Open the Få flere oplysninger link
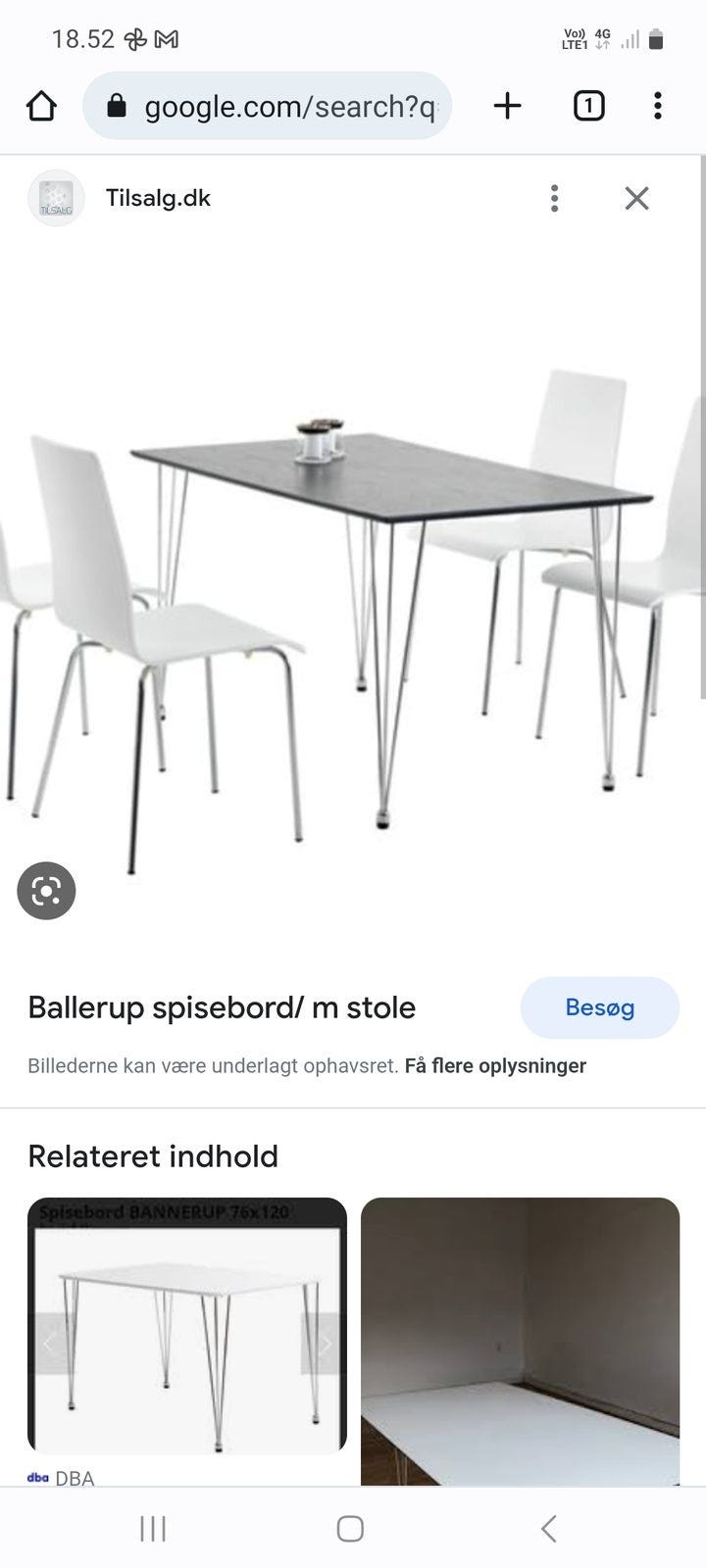This screenshot has width=706, height=1568. 494,1065
